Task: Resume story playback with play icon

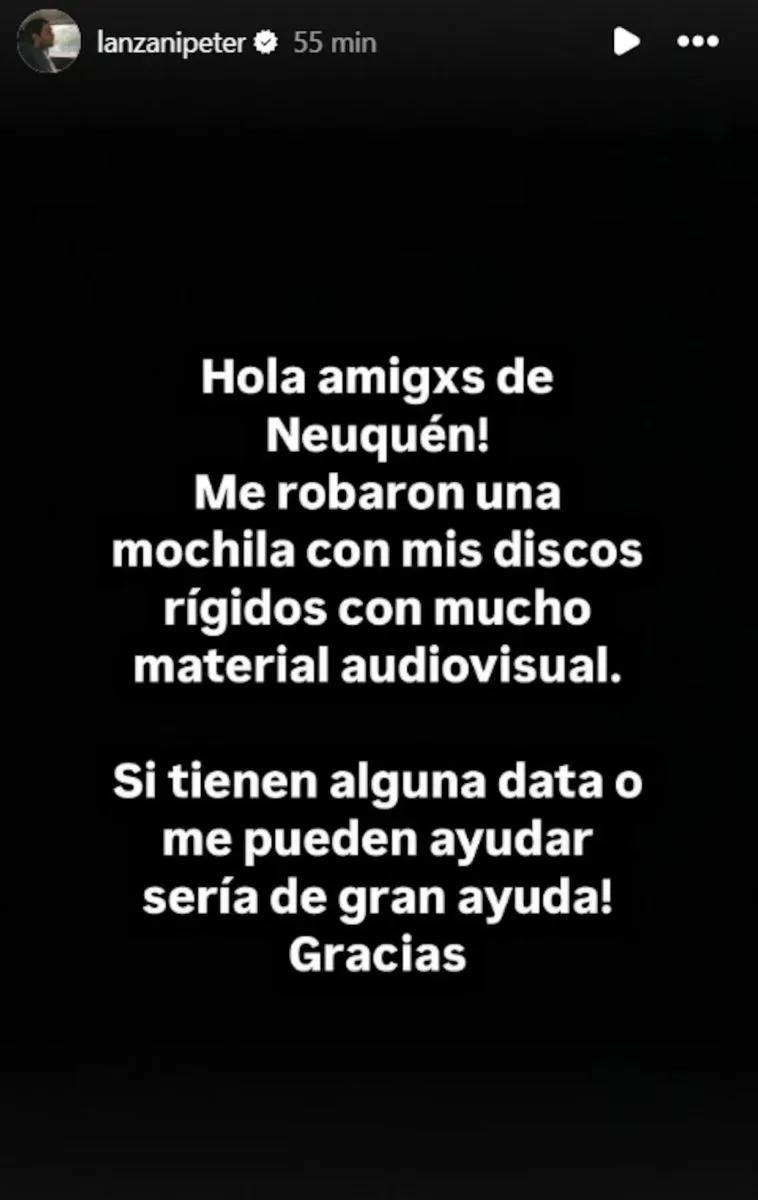Action: (x=626, y=42)
